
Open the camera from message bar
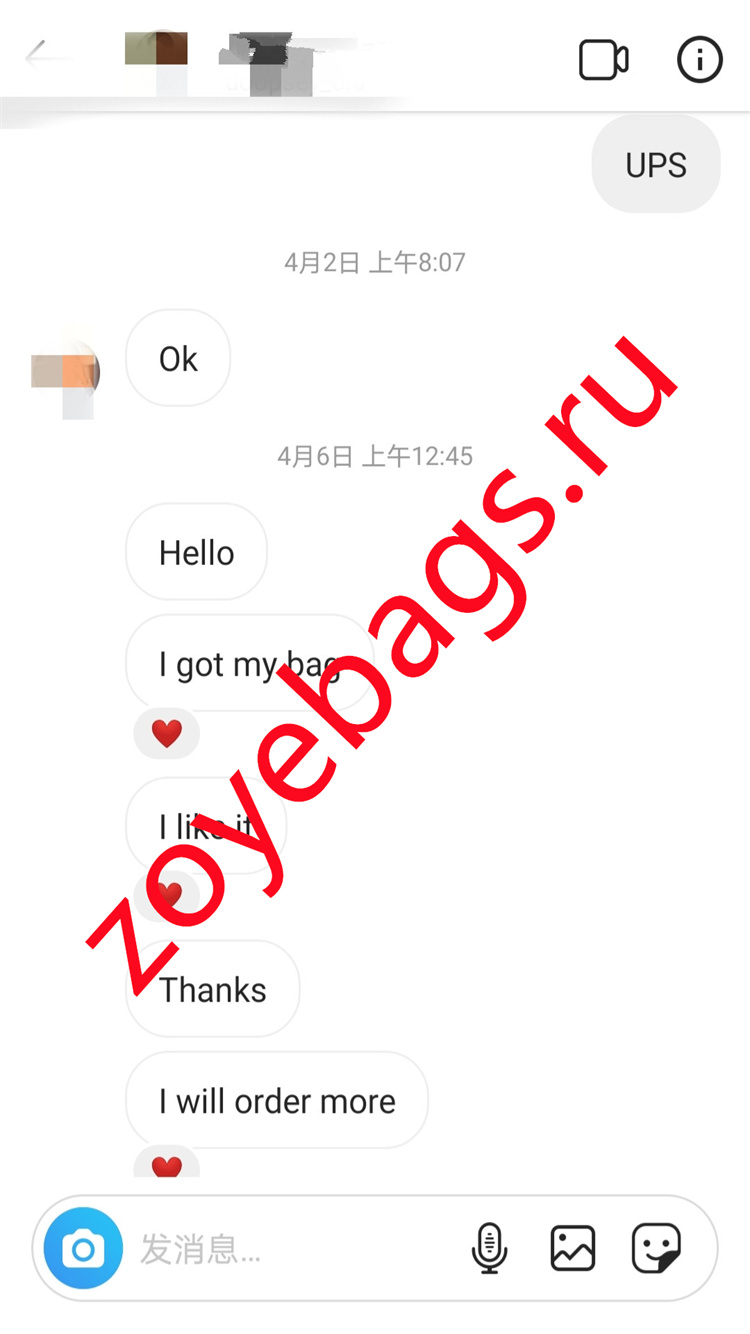83,1248
